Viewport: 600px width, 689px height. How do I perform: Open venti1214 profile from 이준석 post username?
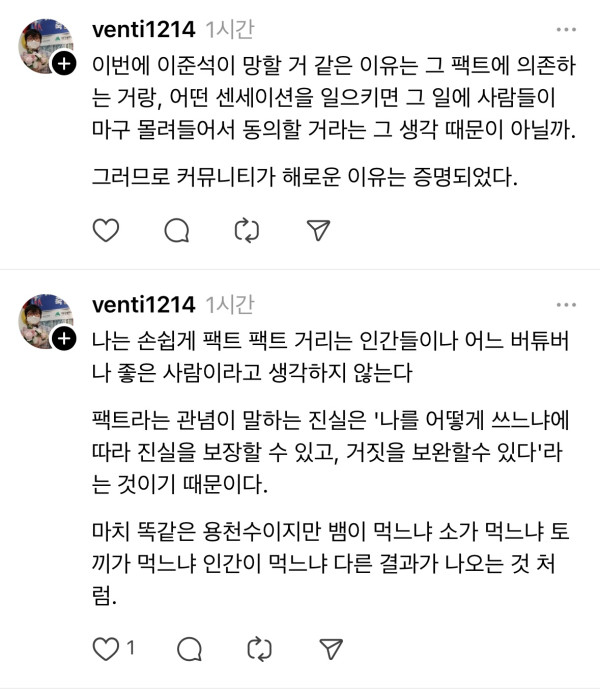142,28
